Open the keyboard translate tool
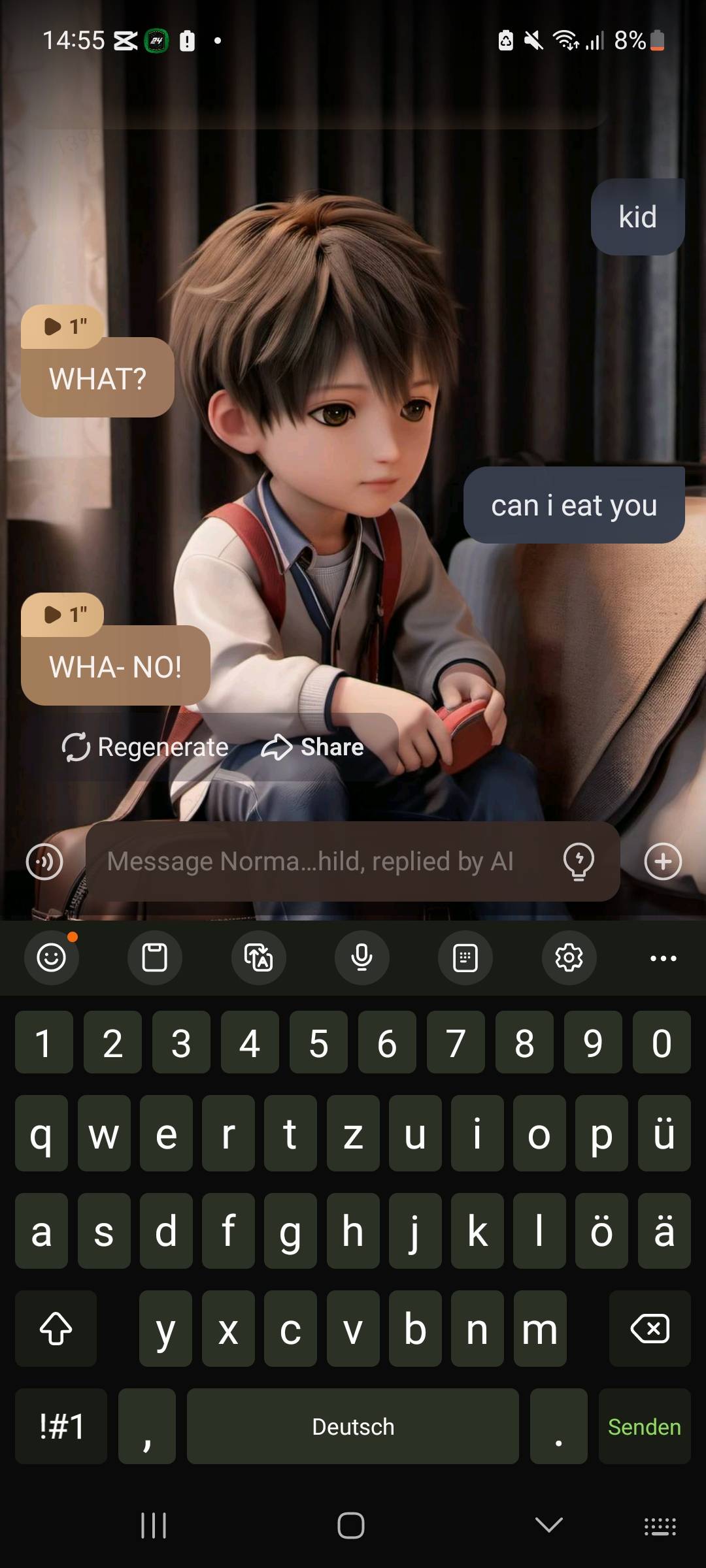The height and width of the screenshot is (1568, 706). coord(259,958)
